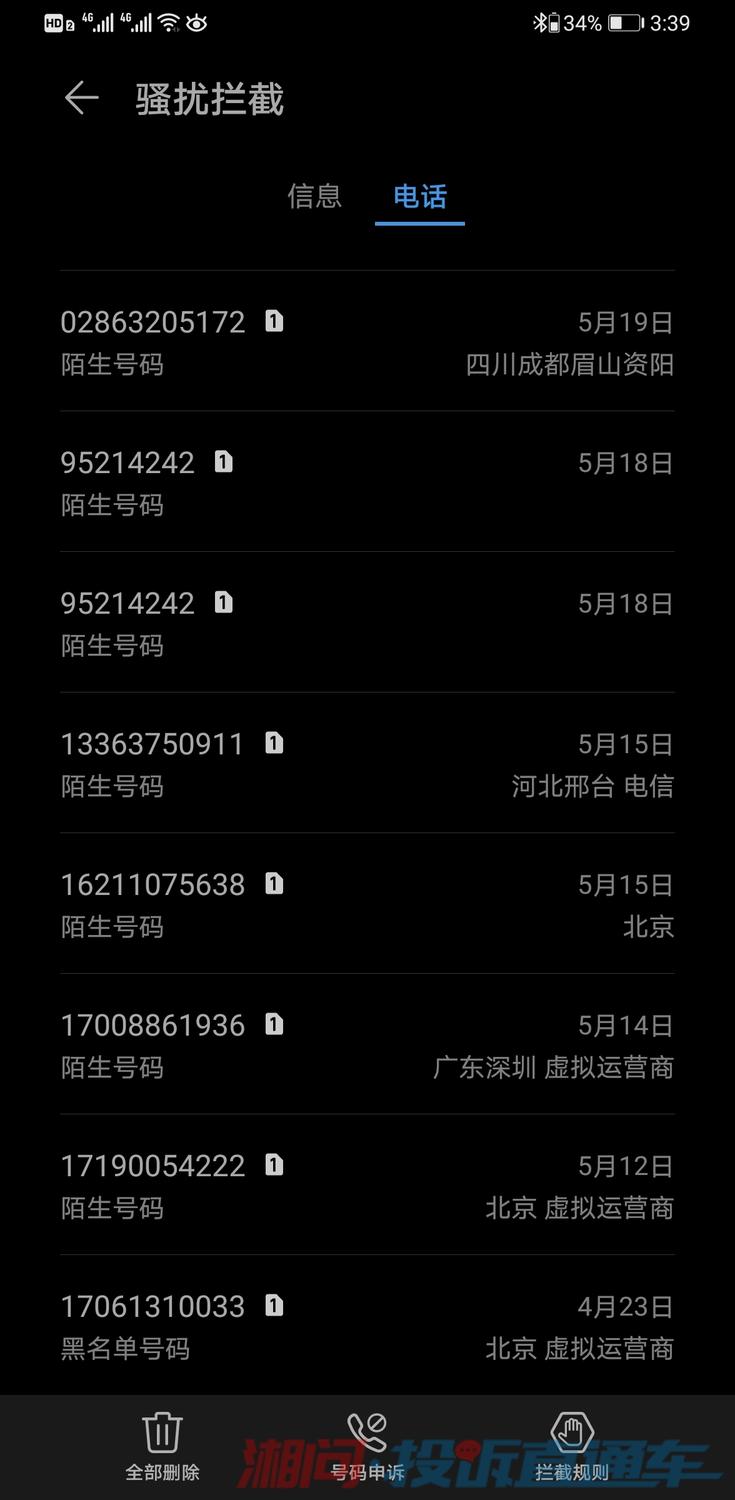Open 拦截规则 blocking rules
Viewport: 735px width, 1500px height.
[572, 1447]
